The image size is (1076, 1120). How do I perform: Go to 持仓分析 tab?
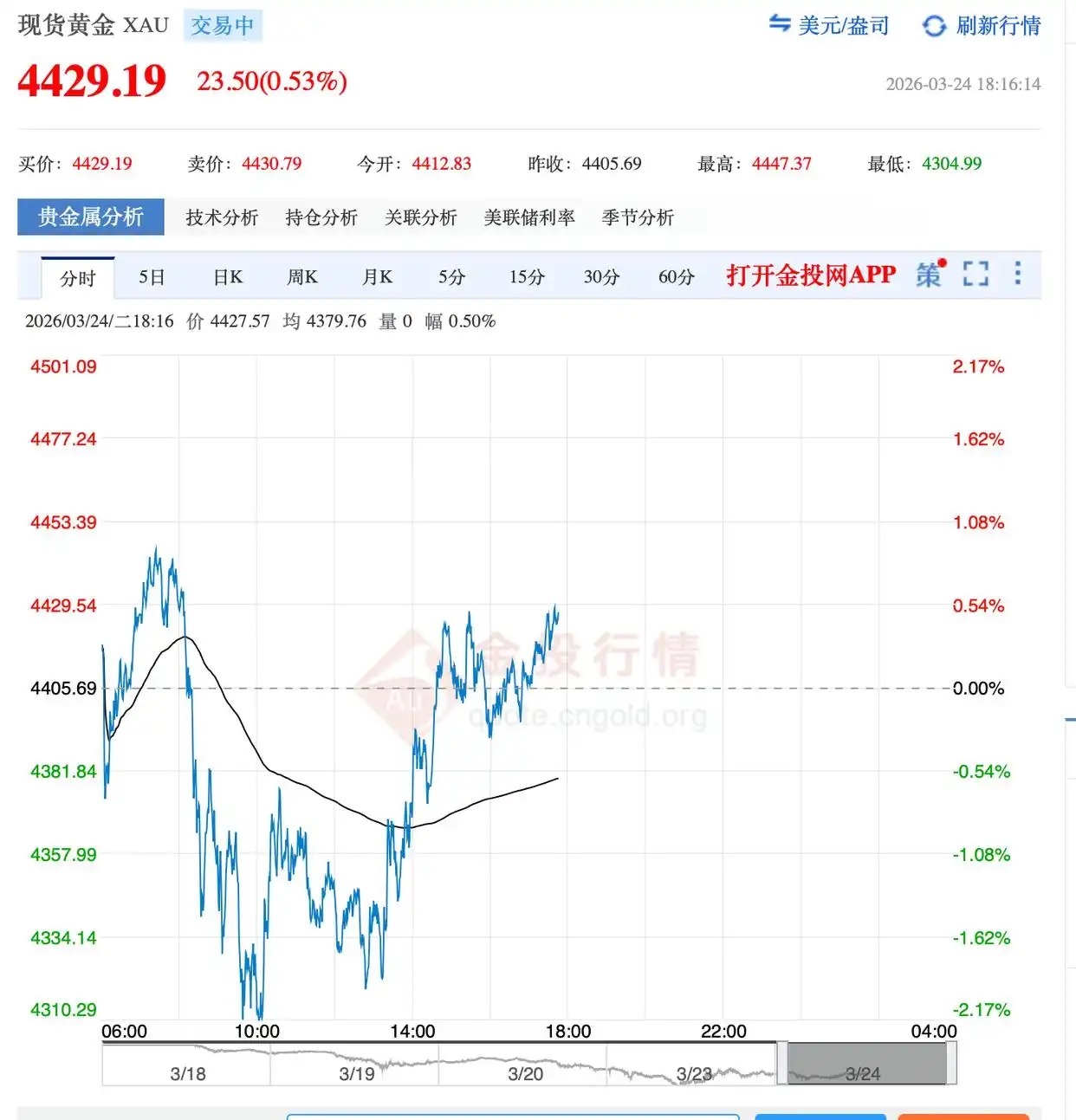(x=321, y=217)
